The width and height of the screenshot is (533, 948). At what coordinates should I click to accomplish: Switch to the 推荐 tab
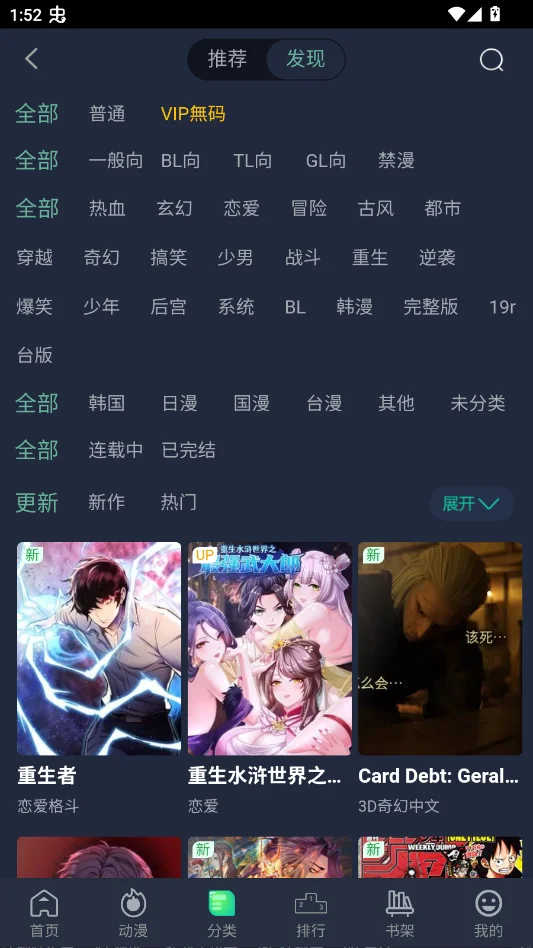(227, 59)
